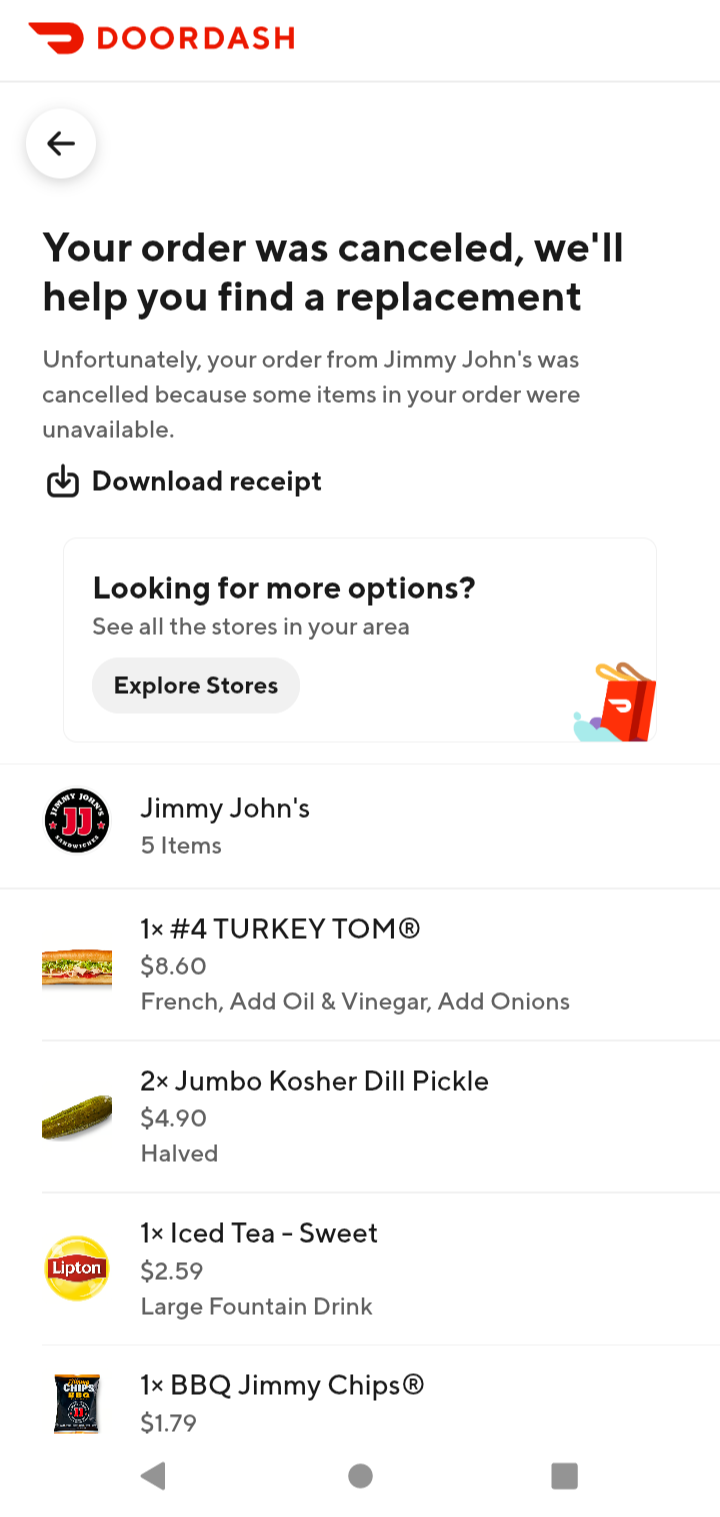Open recent apps from the navigation bar
This screenshot has width=720, height=1517.
[564, 1475]
